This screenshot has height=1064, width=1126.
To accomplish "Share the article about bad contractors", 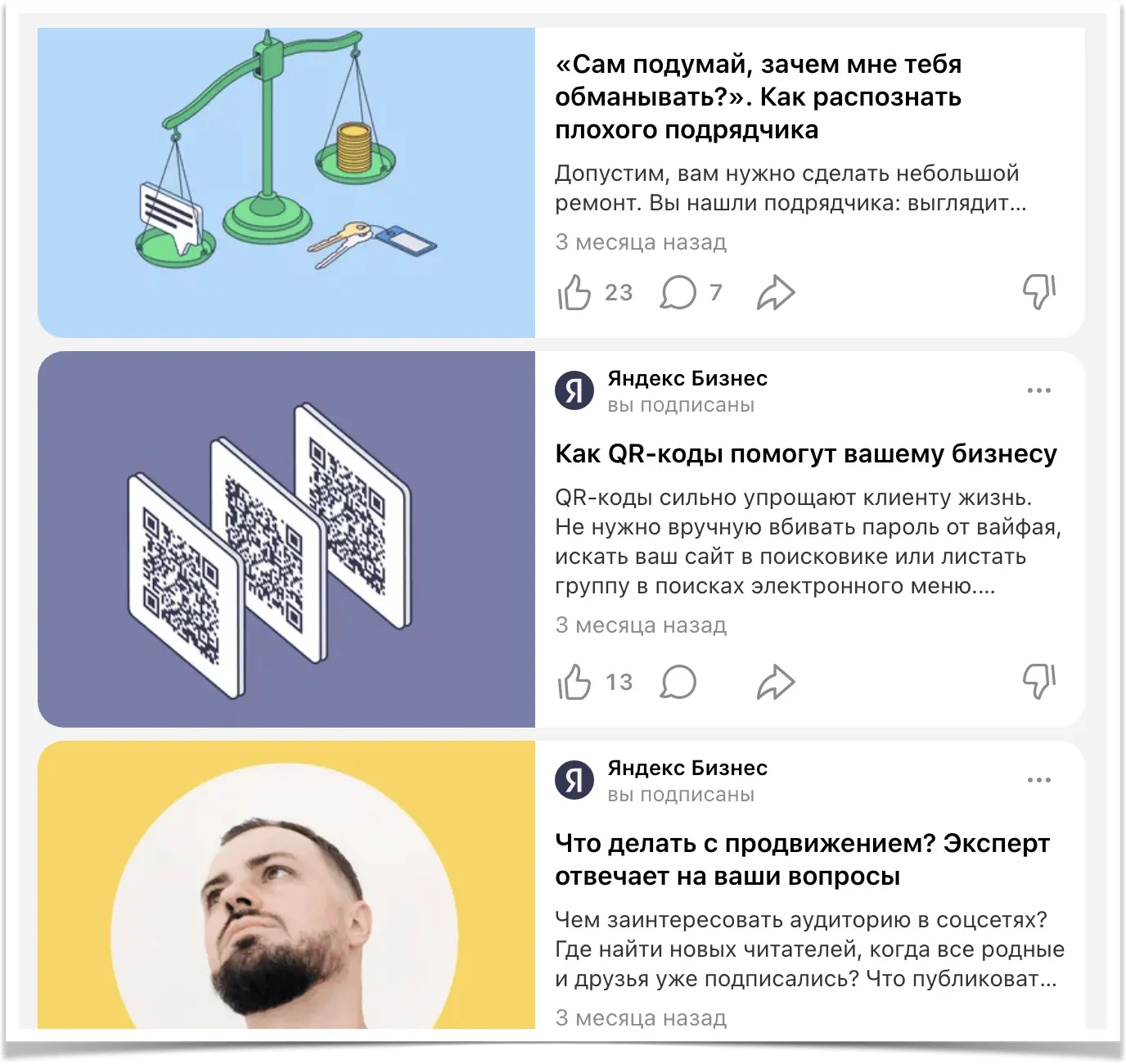I will (775, 293).
